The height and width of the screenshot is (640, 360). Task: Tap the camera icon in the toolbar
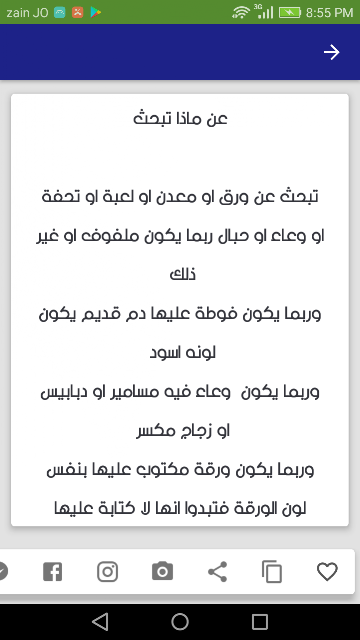click(x=162, y=571)
